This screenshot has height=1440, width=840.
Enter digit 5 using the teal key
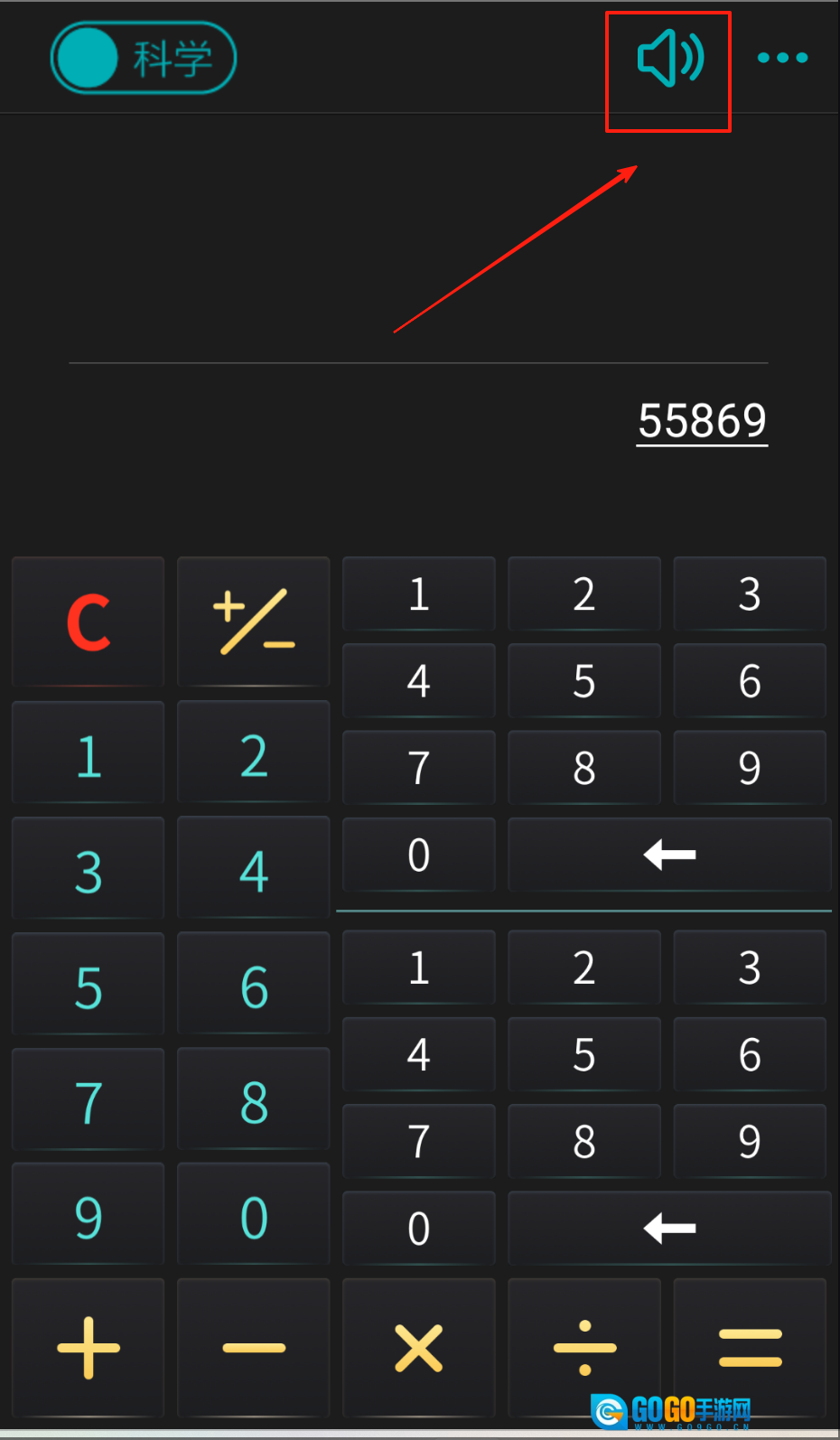[x=89, y=986]
